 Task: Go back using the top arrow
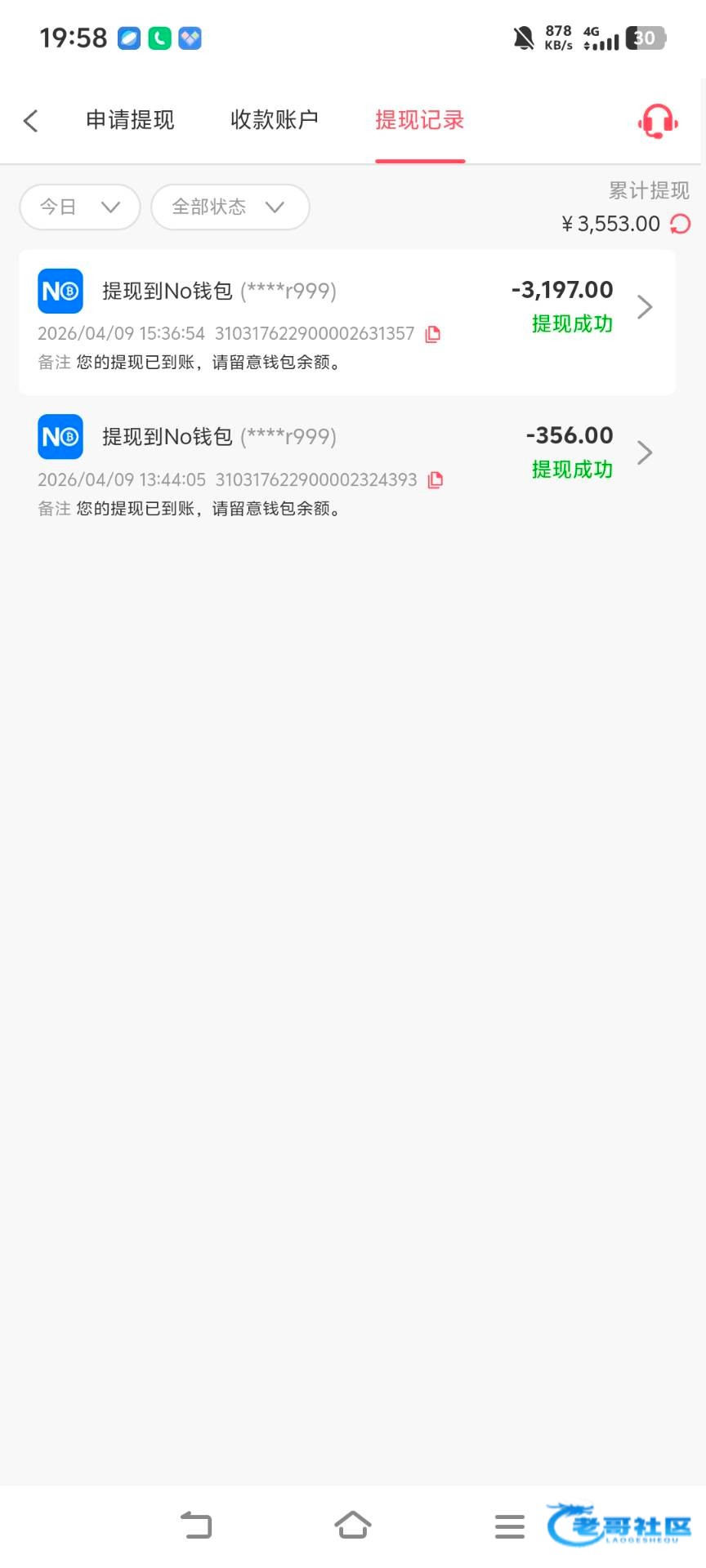pos(31,121)
